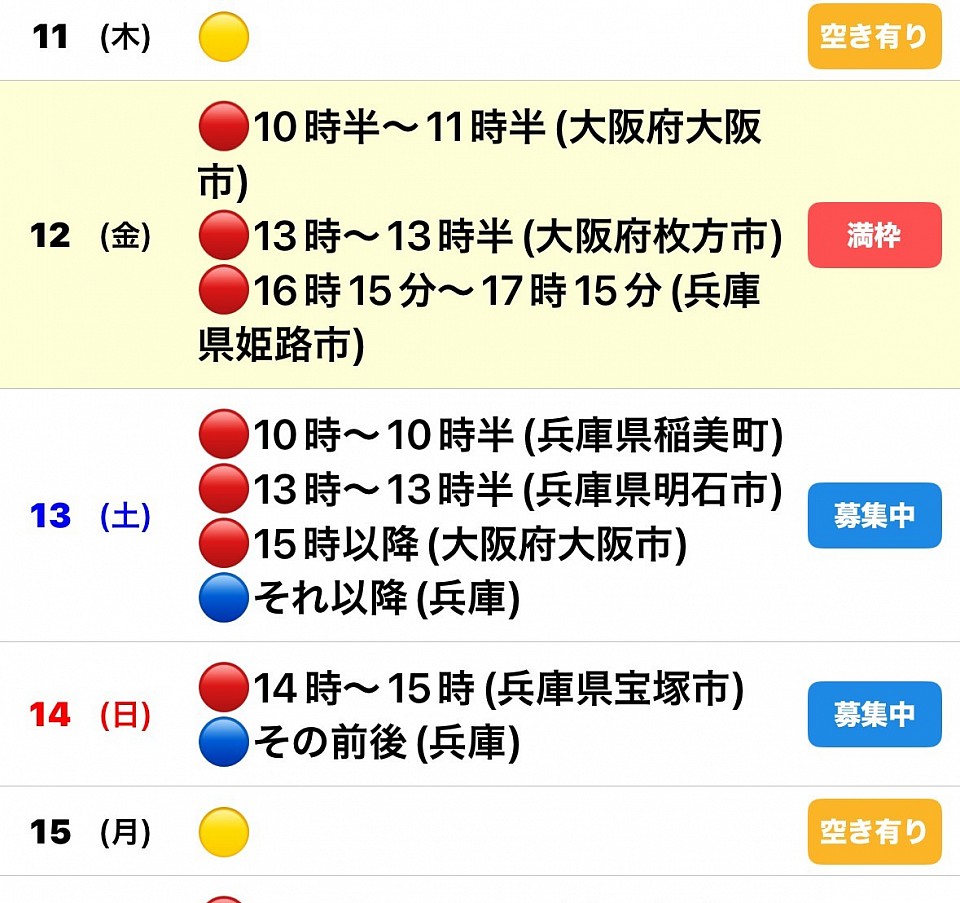The image size is (960, 903).
Task: Select the 募集中 button for the 13th (土)
Action: [874, 515]
